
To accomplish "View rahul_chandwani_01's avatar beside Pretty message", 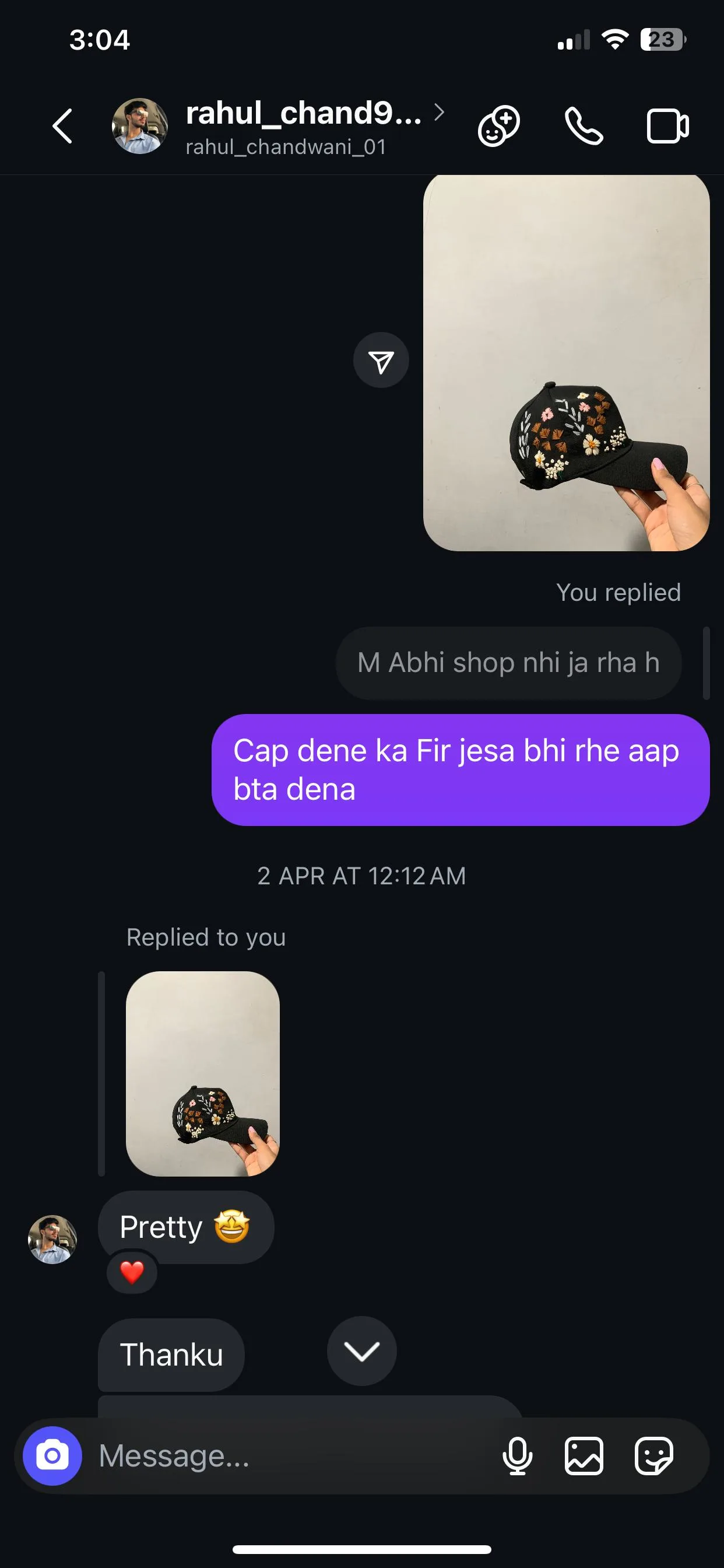I will click(x=53, y=1240).
